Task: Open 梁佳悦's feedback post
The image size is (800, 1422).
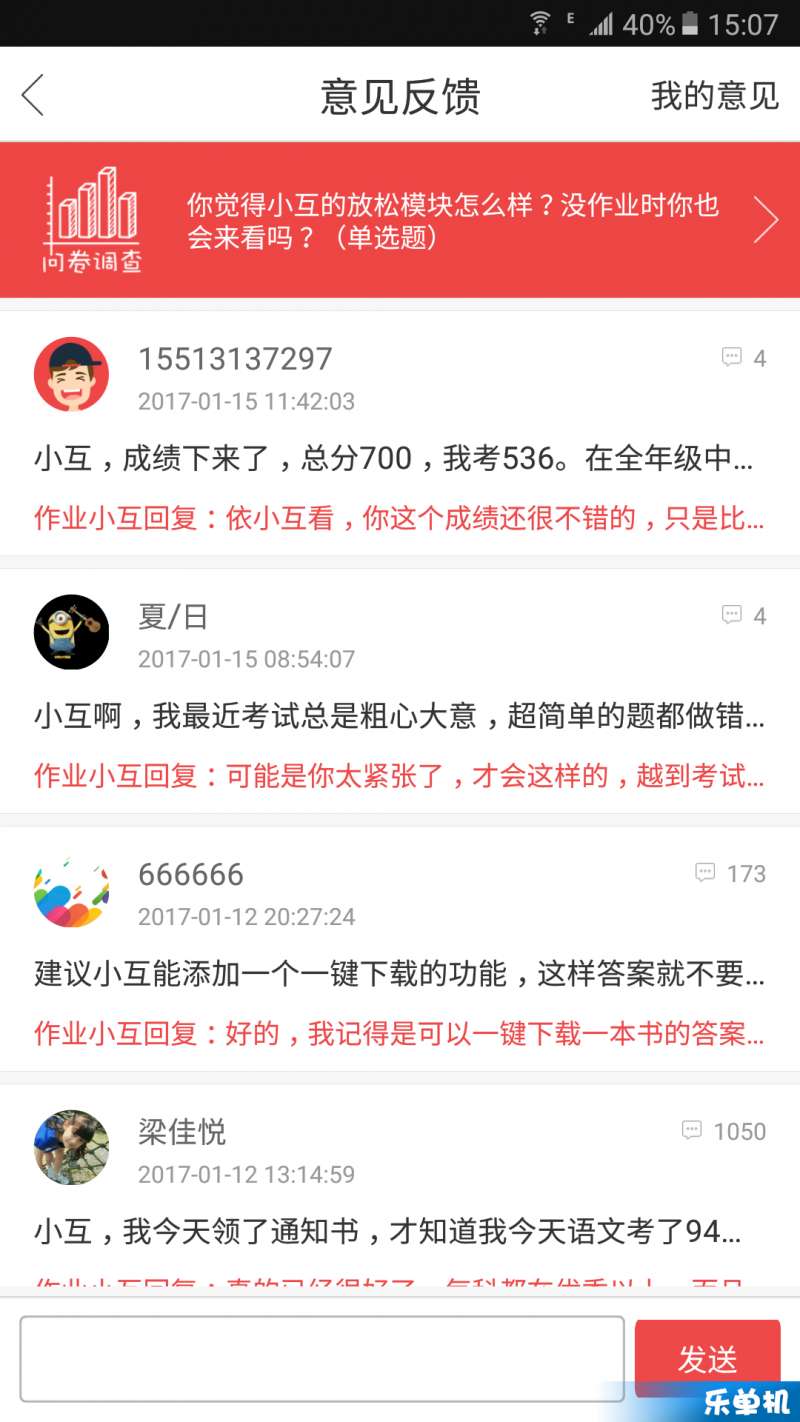Action: tap(400, 1231)
